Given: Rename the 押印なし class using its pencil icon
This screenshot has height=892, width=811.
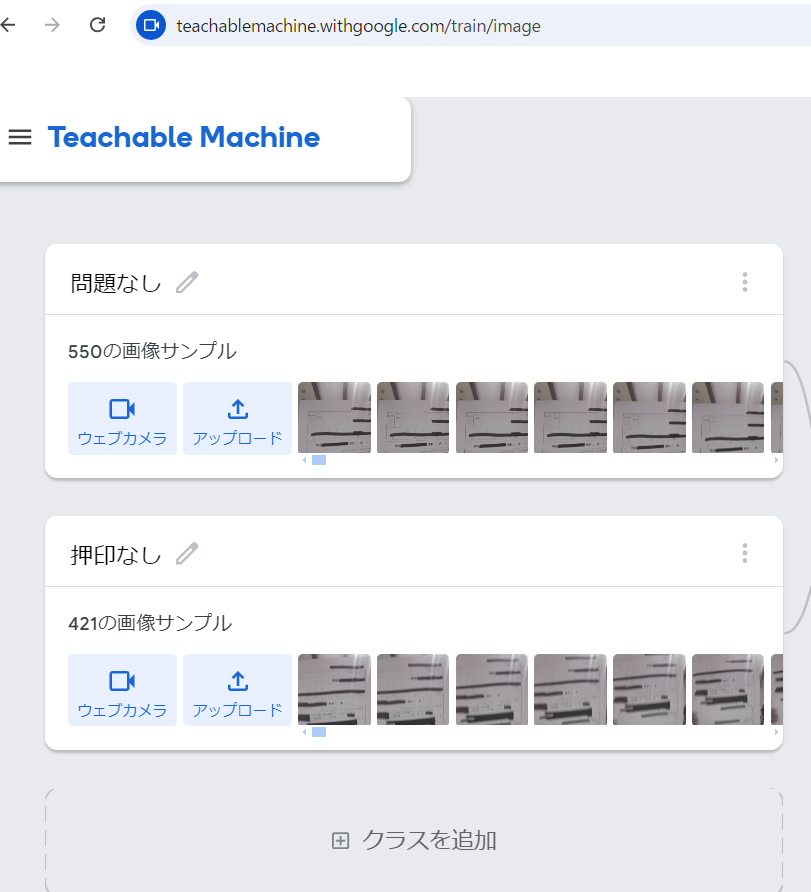Looking at the screenshot, I should click(186, 553).
